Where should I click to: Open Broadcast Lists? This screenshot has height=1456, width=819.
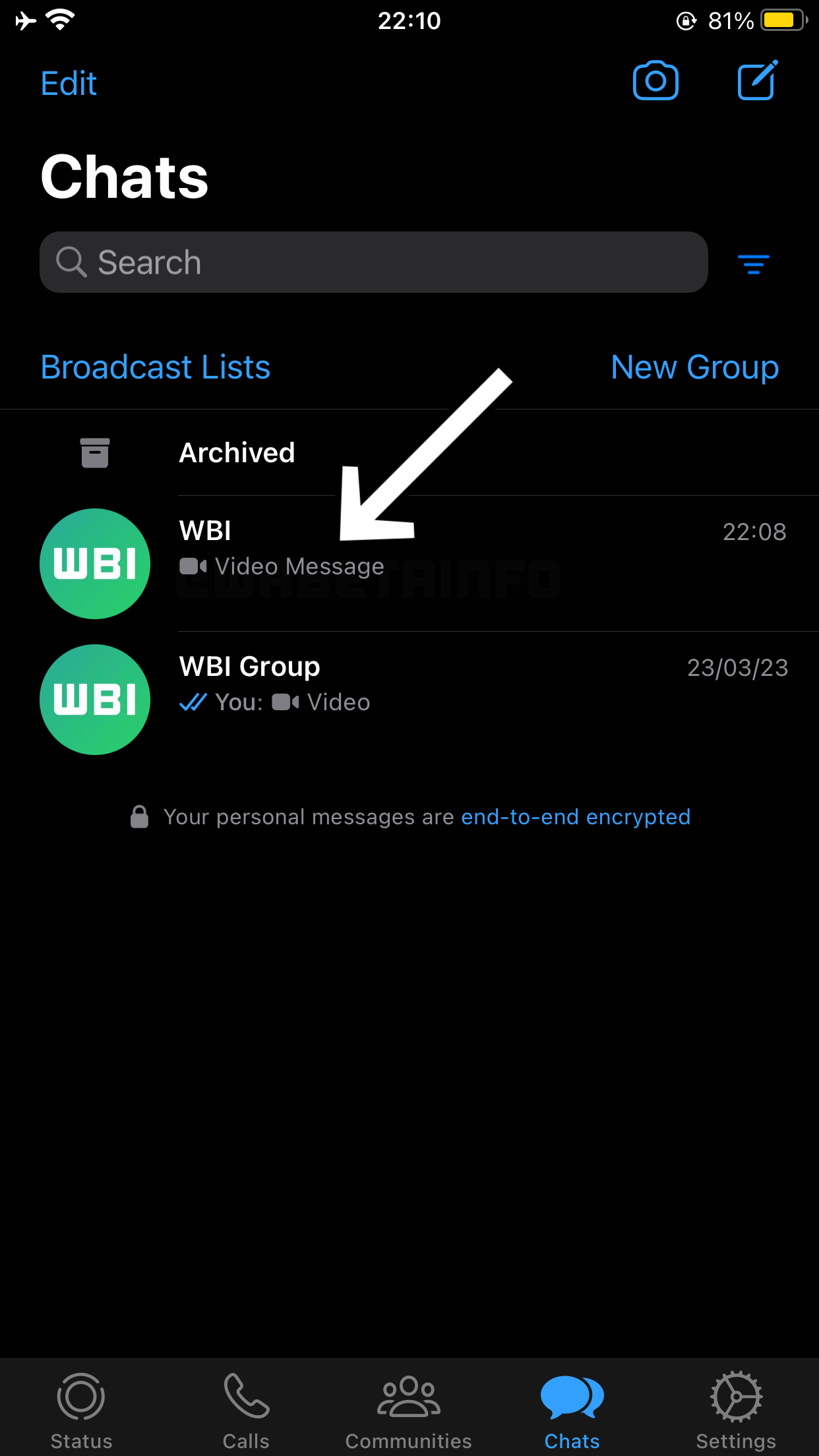pos(156,367)
